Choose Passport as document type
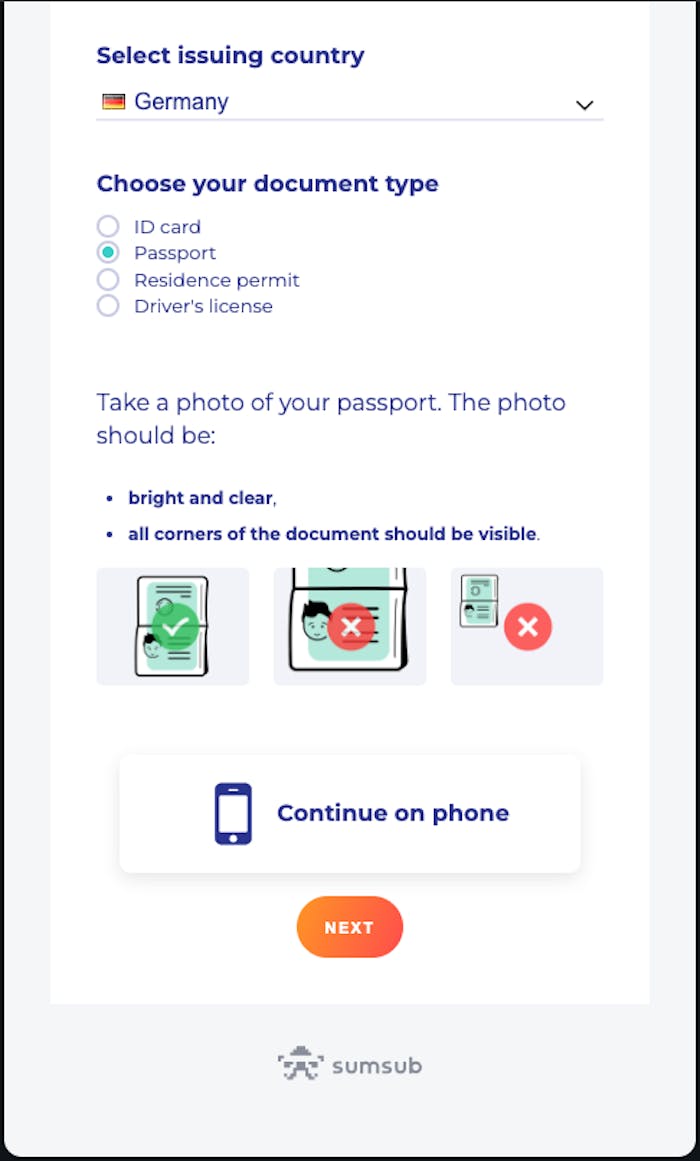The image size is (700, 1161). click(108, 253)
